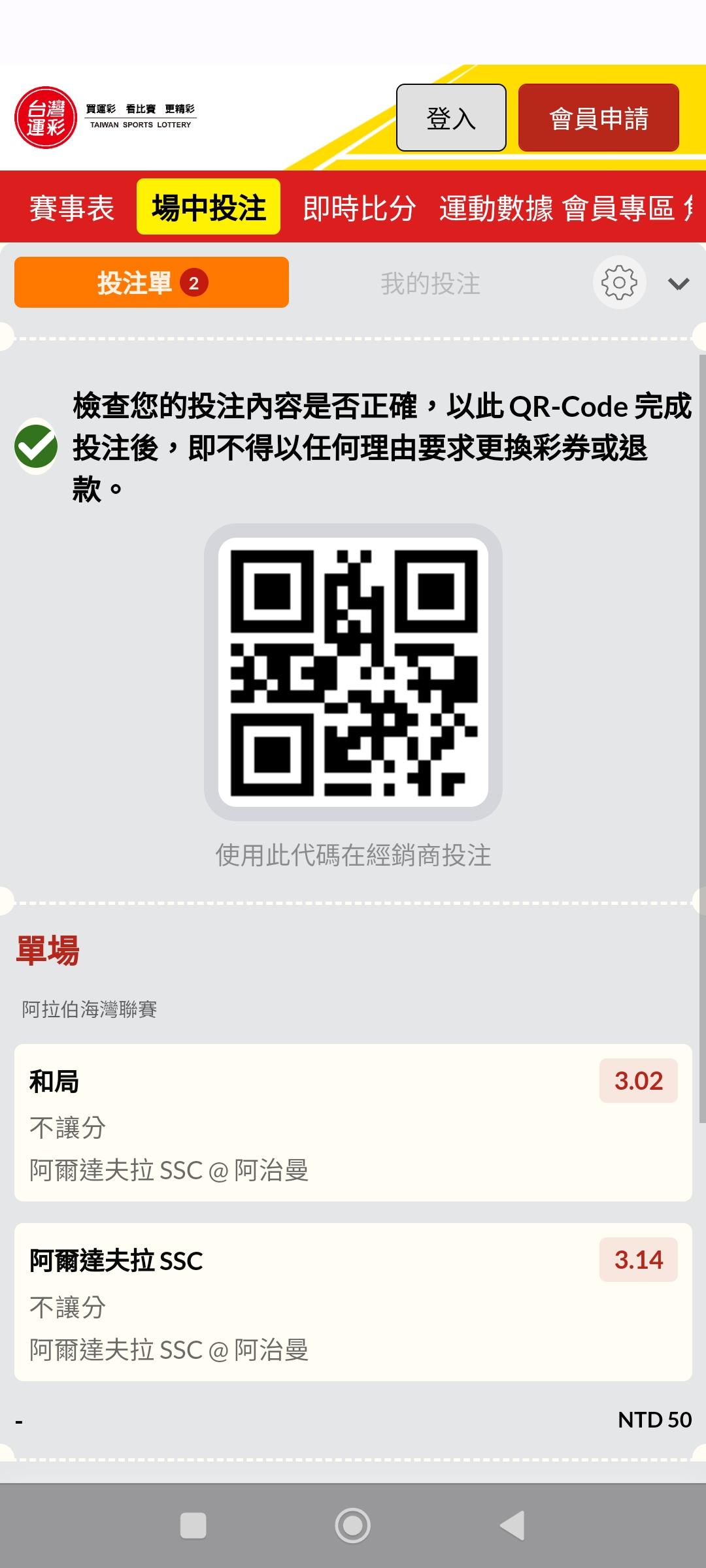Collapse the bet slip with the chevron
Image resolution: width=706 pixels, height=1568 pixels.
(x=679, y=284)
